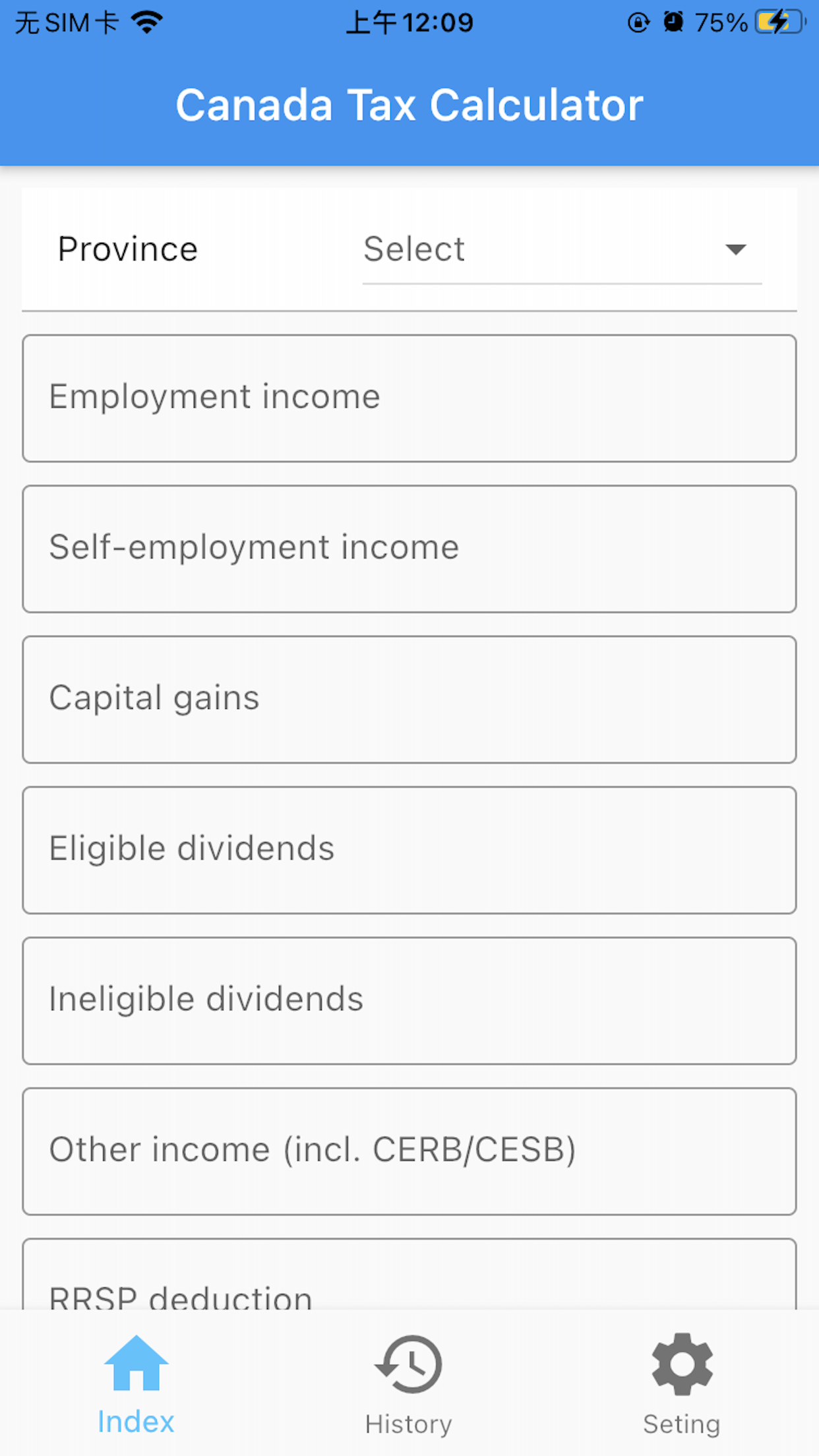Enter the Eligible dividends field
The width and height of the screenshot is (819, 1456).
pos(409,849)
